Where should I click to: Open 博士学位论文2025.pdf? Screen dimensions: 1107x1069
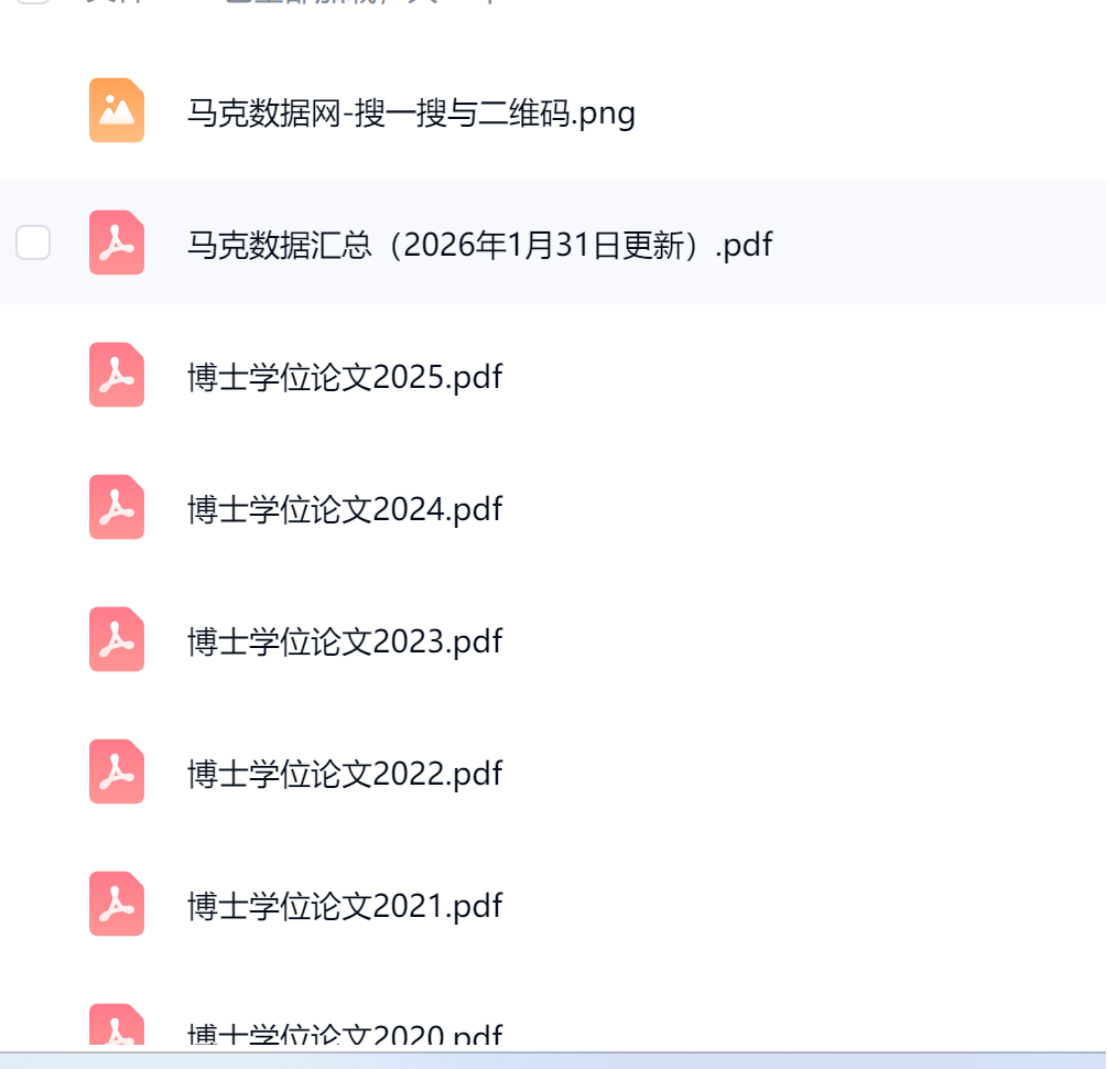(x=344, y=377)
